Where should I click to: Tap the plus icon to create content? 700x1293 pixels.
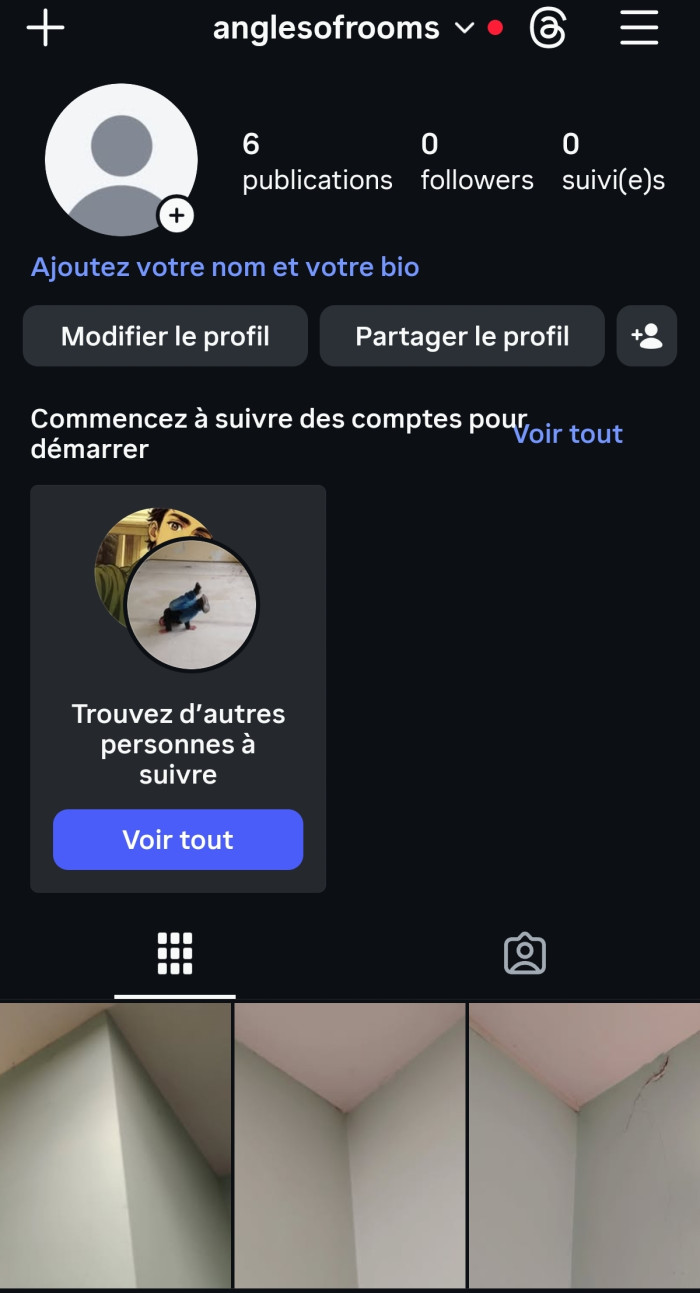click(45, 28)
